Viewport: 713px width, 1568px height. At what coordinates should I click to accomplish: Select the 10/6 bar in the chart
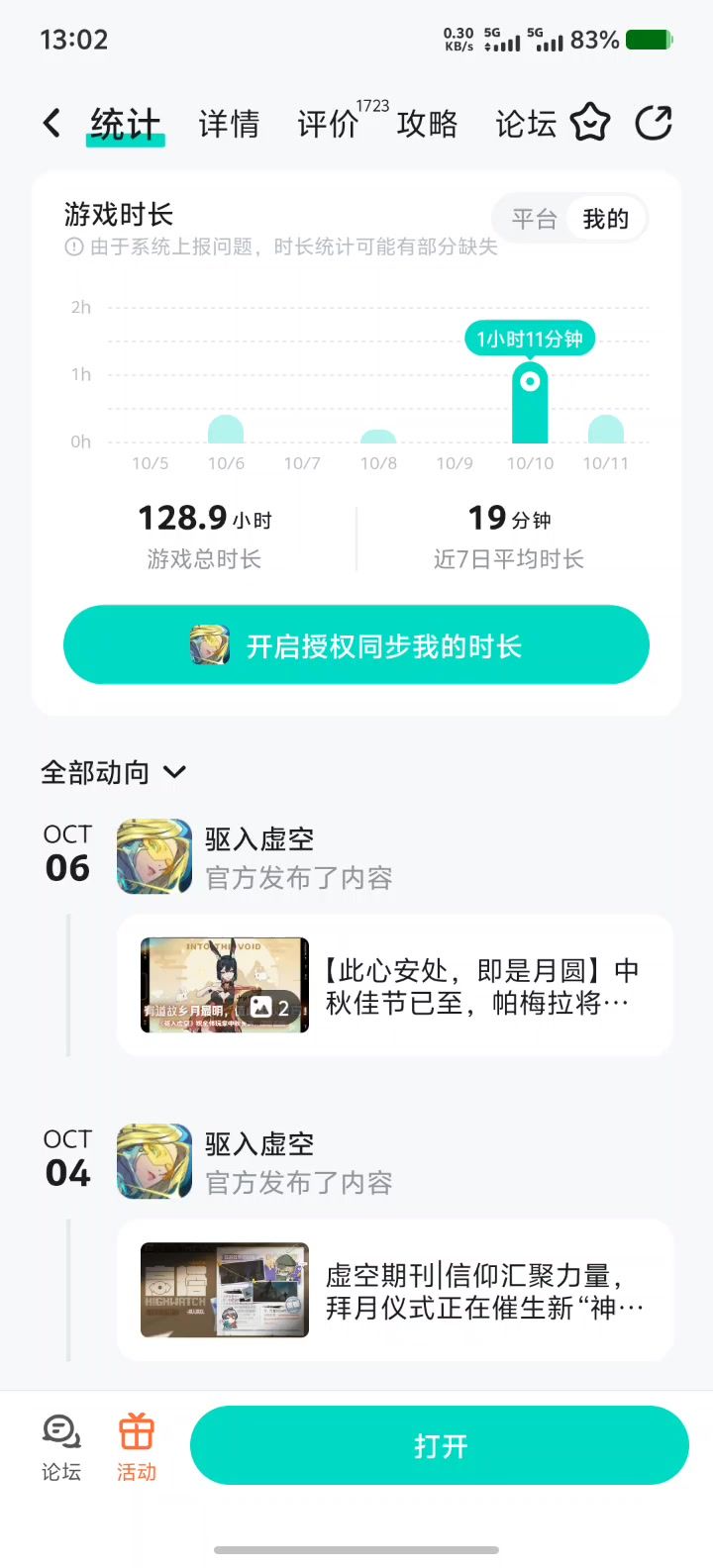[x=226, y=431]
